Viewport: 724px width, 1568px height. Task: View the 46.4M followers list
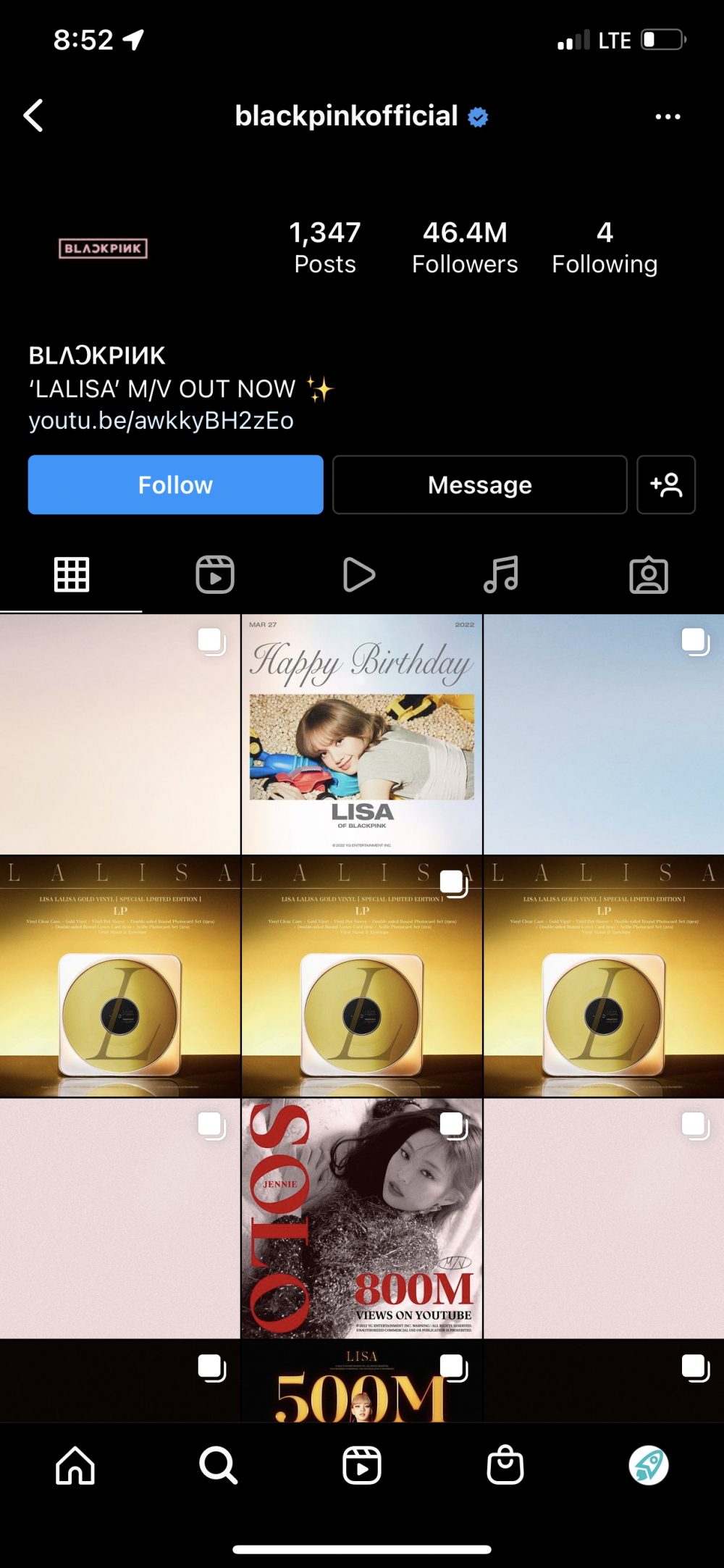(465, 248)
